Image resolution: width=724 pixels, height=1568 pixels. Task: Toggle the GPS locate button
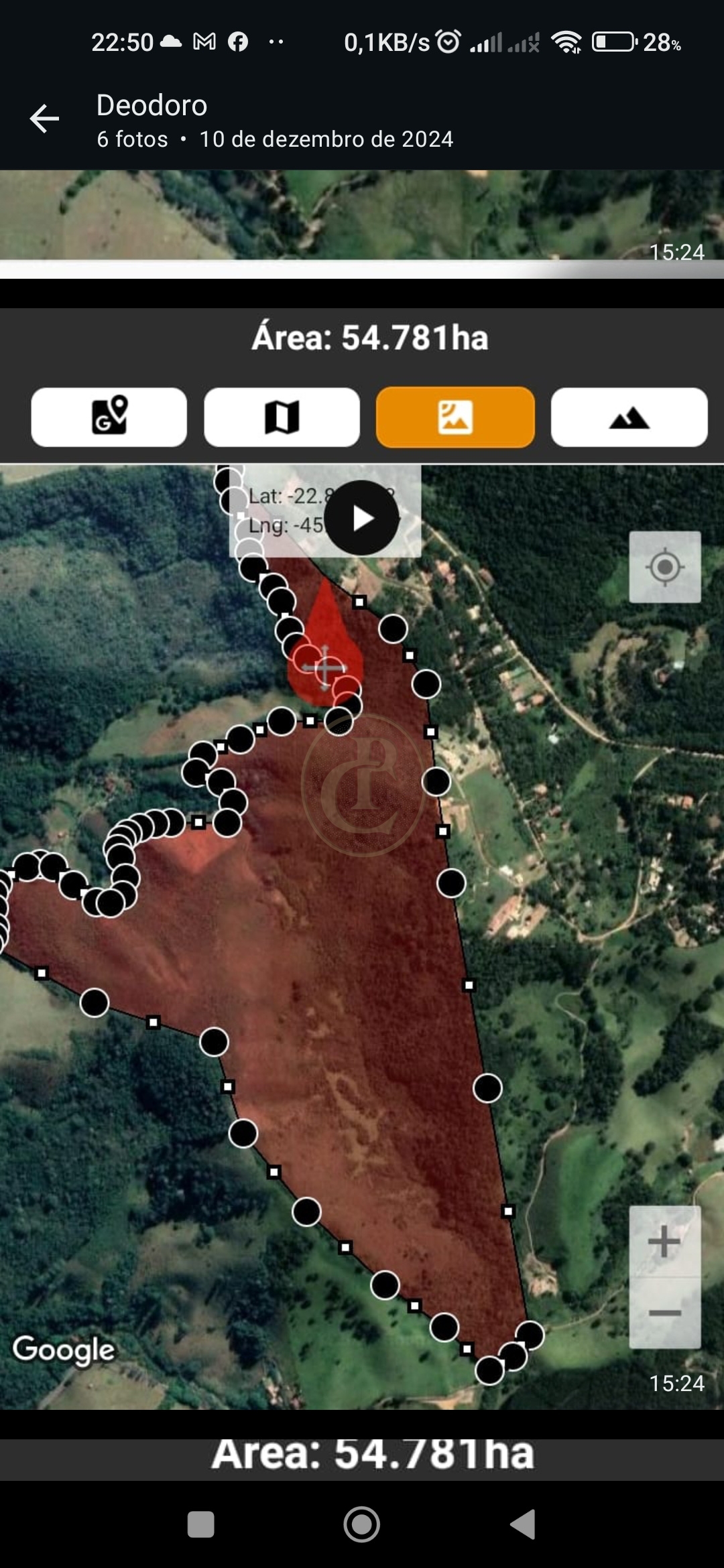point(664,566)
